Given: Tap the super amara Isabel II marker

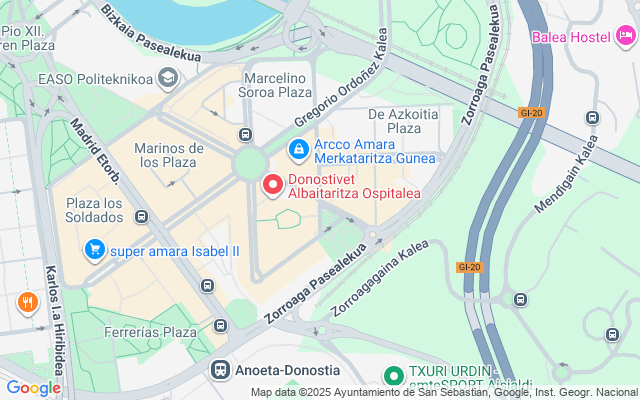Looking at the screenshot, I should pyautogui.click(x=95, y=249).
